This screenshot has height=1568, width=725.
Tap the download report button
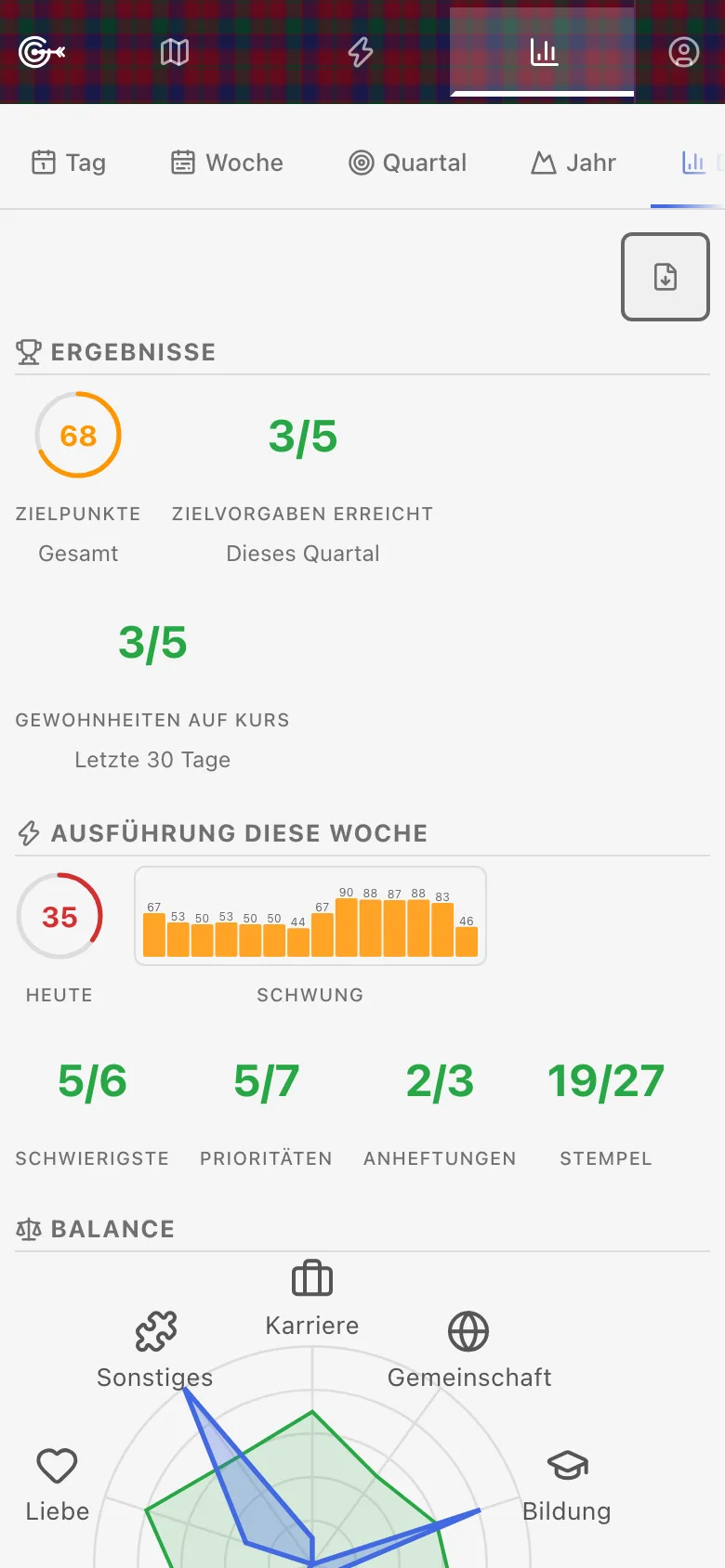(x=666, y=277)
